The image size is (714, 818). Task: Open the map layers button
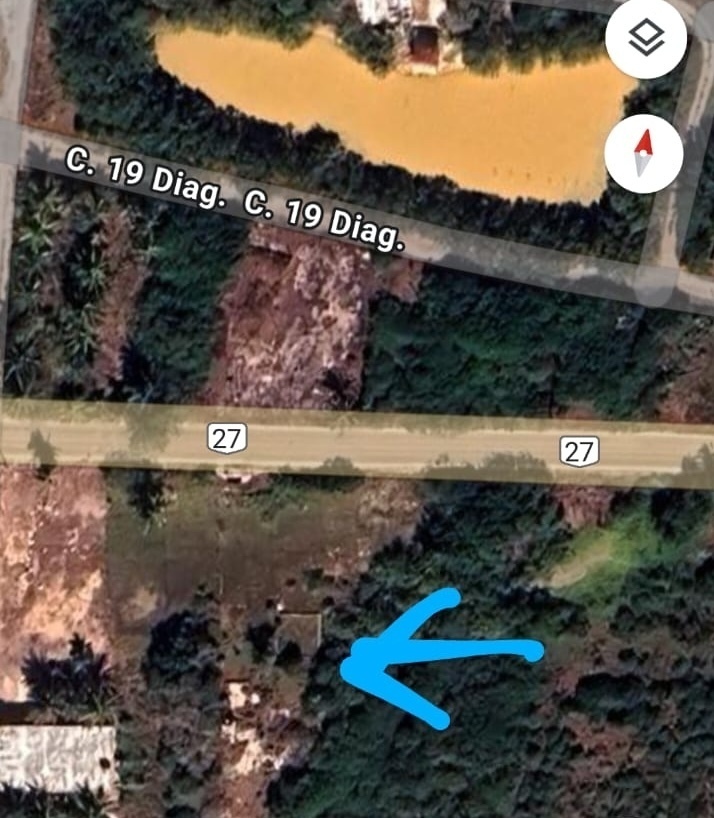coord(646,39)
